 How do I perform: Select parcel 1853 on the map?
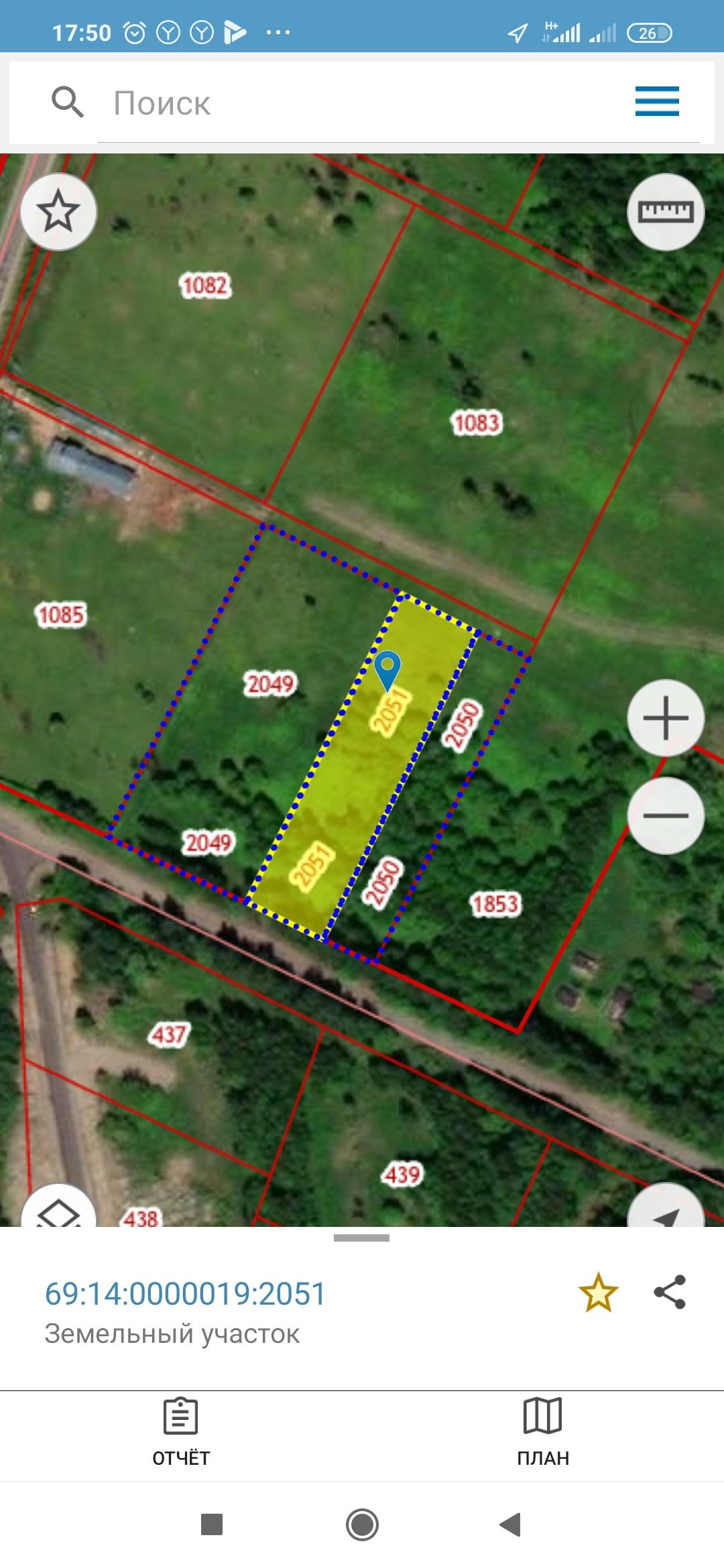click(x=495, y=904)
